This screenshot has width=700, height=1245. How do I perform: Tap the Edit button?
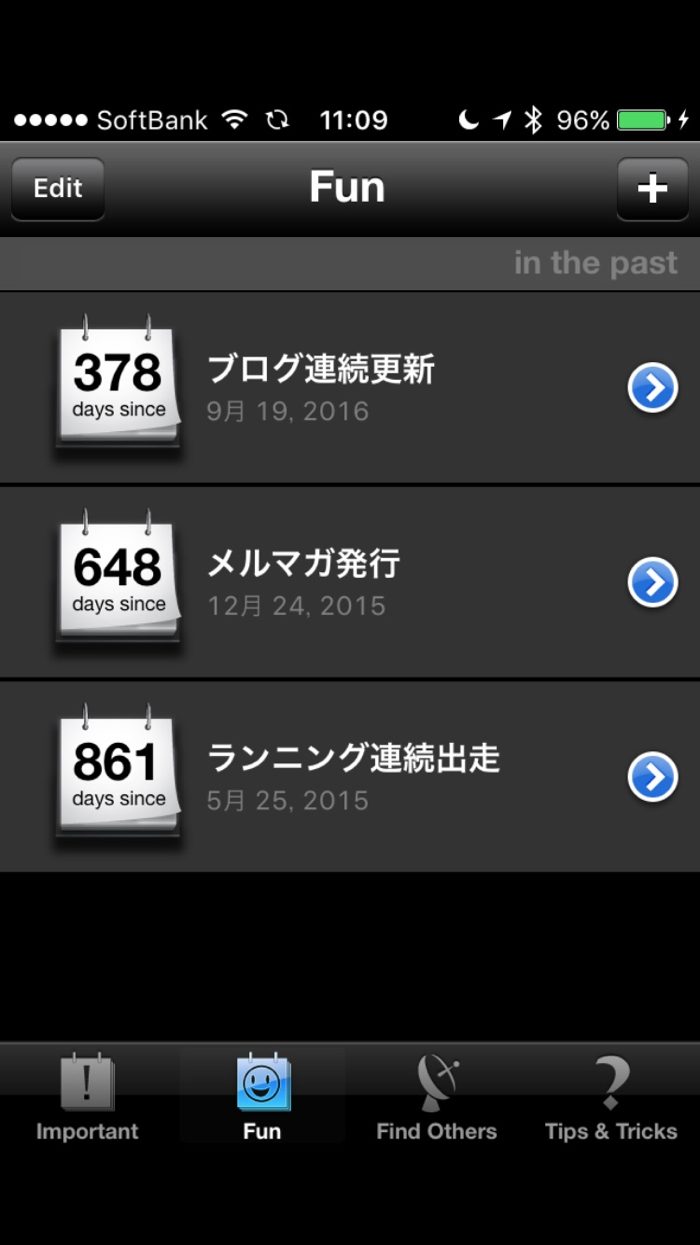[x=58, y=188]
